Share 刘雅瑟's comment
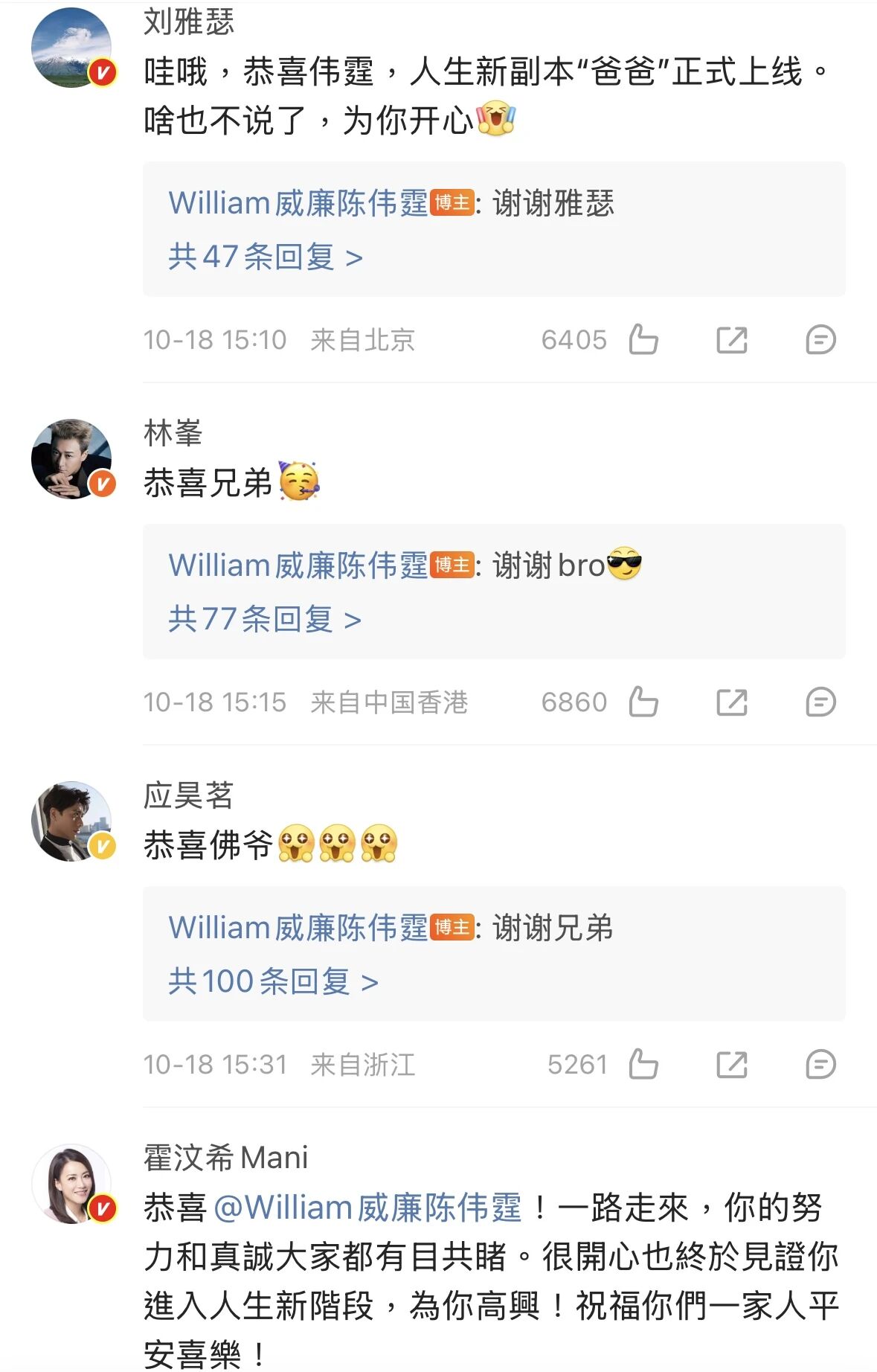Image resolution: width=877 pixels, height=1372 pixels. click(731, 340)
